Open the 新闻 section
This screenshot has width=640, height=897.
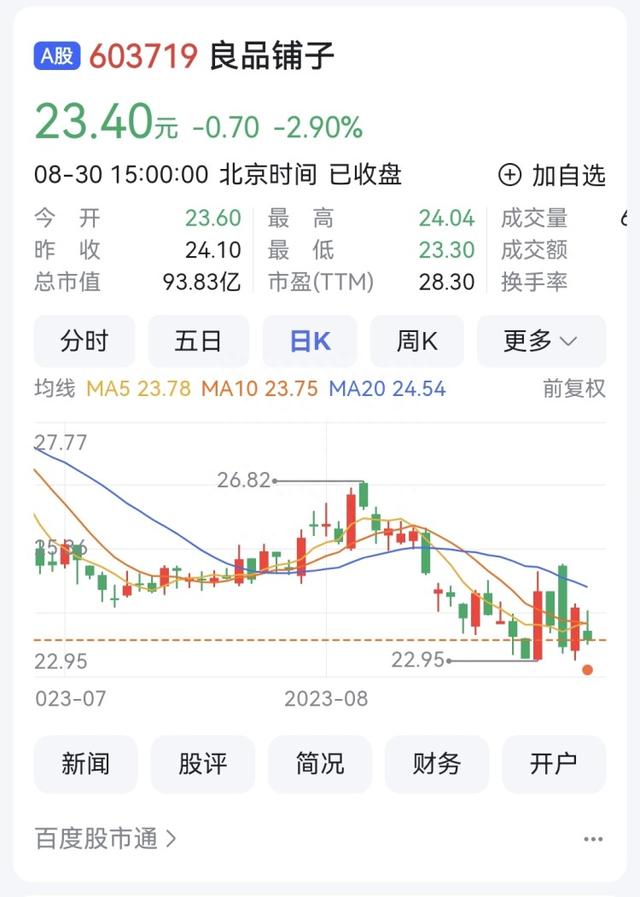[x=84, y=764]
